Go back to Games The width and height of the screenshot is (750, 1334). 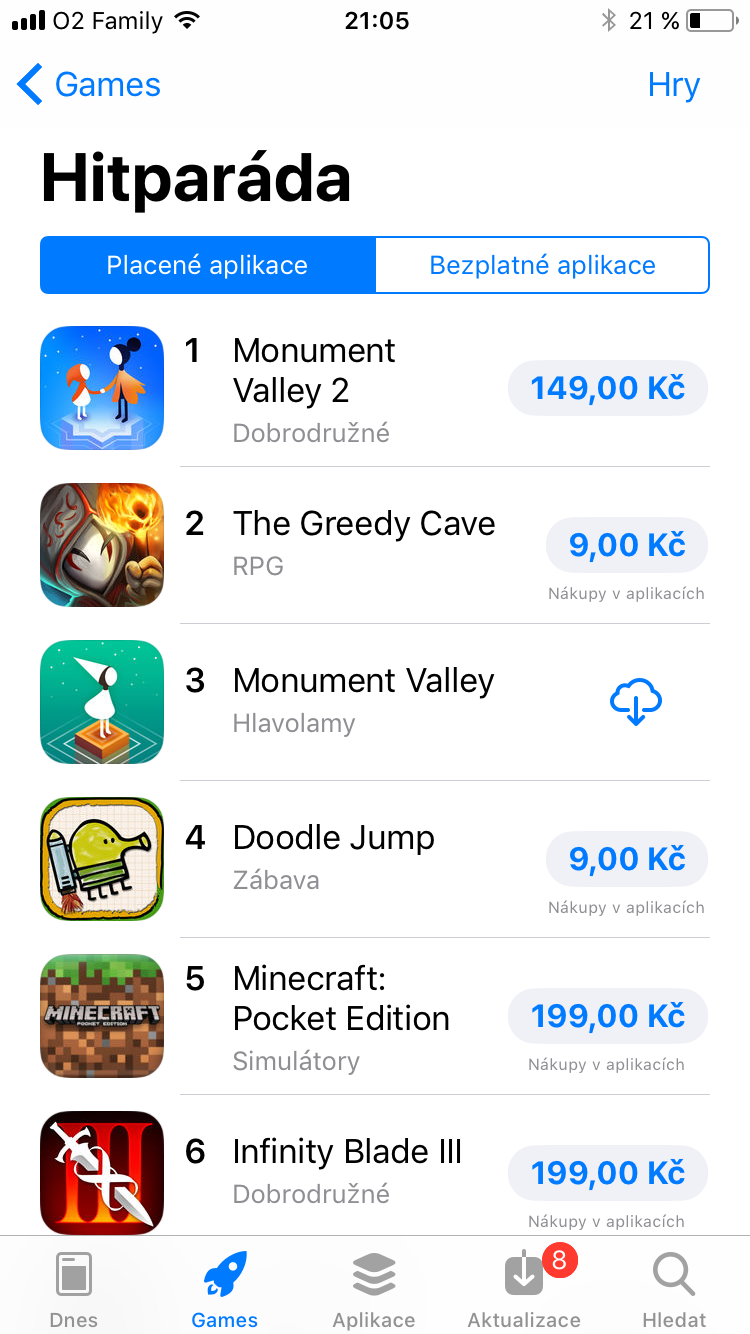point(88,85)
